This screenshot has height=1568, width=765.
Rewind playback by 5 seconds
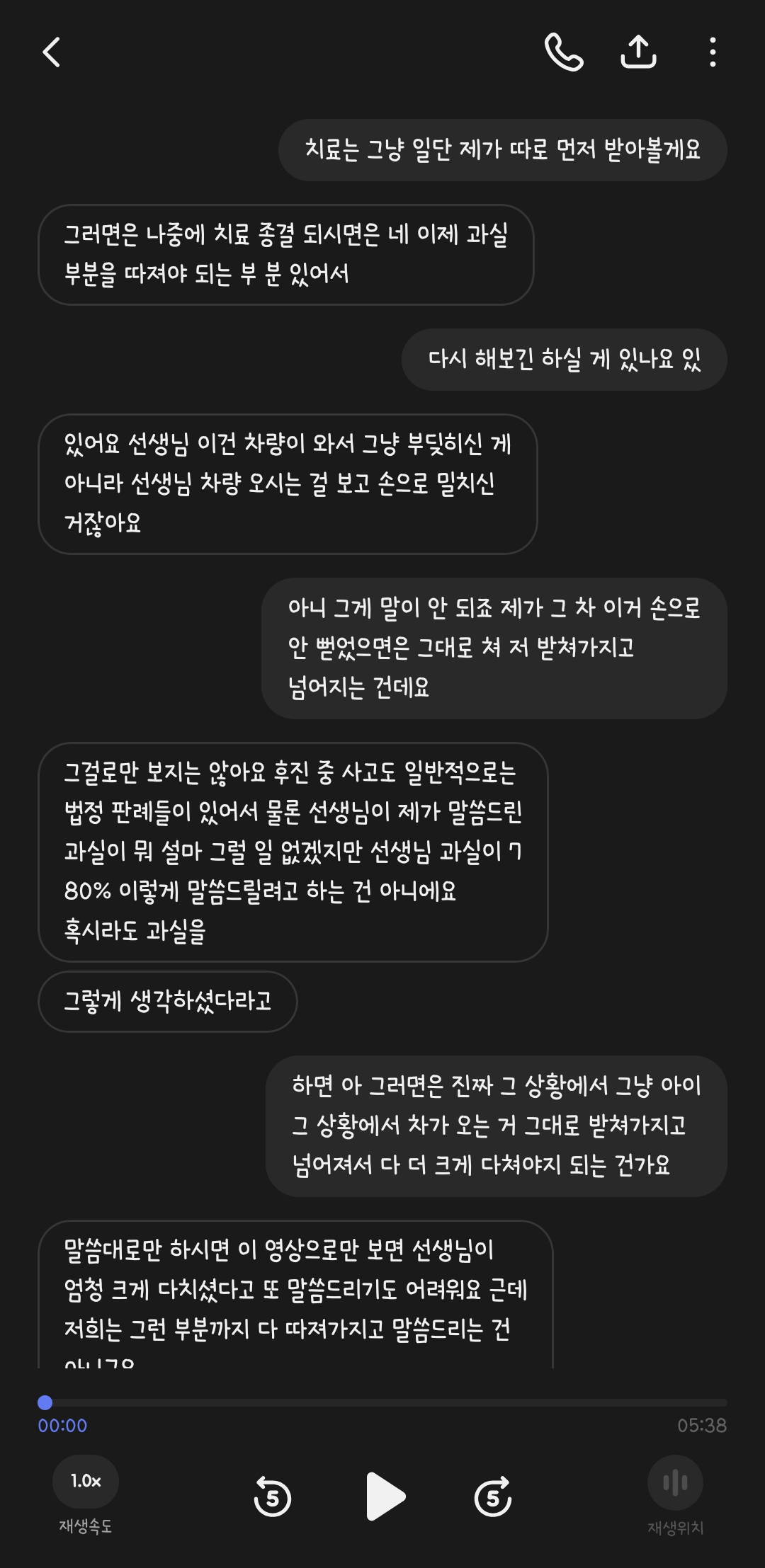(273, 1496)
